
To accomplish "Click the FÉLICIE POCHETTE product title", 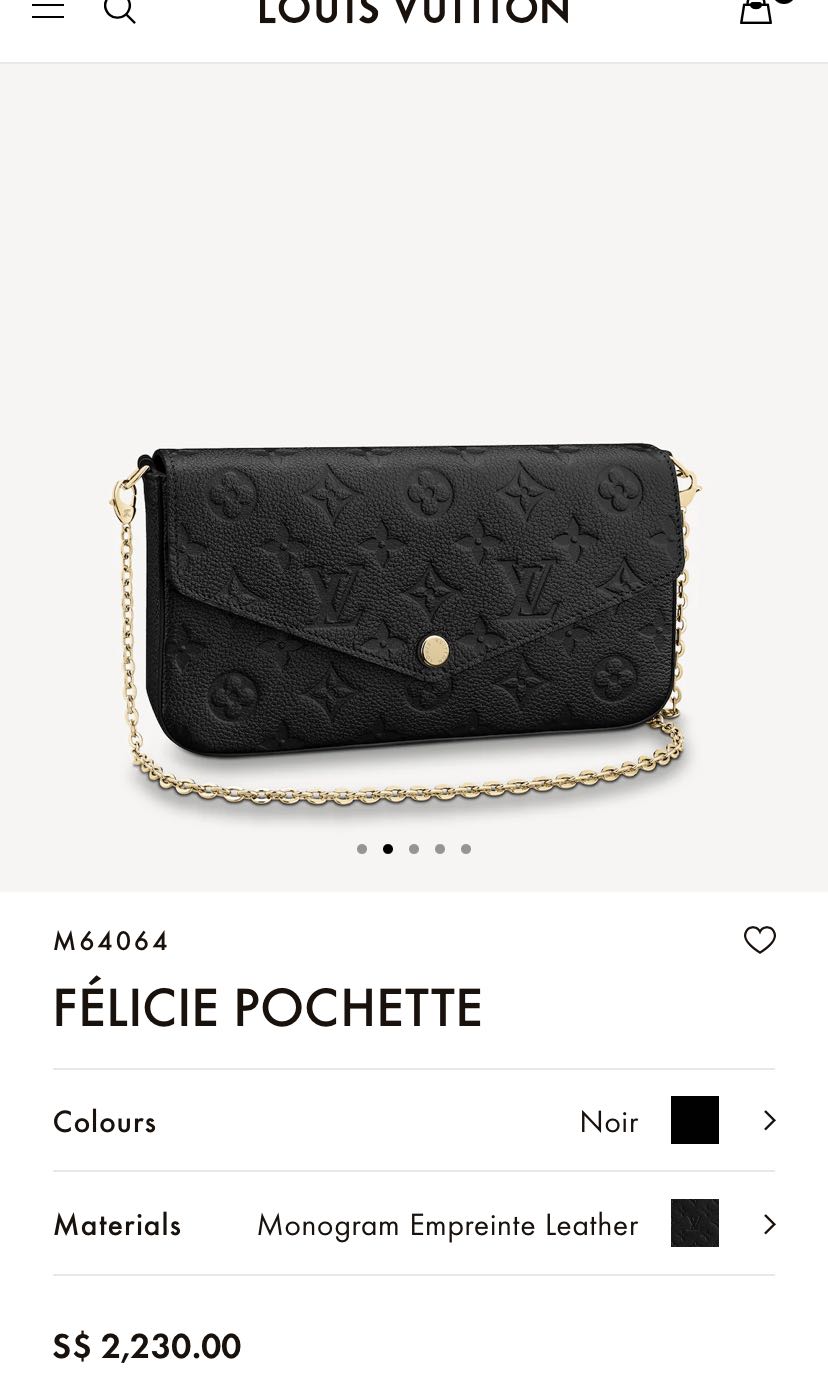I will [267, 1007].
